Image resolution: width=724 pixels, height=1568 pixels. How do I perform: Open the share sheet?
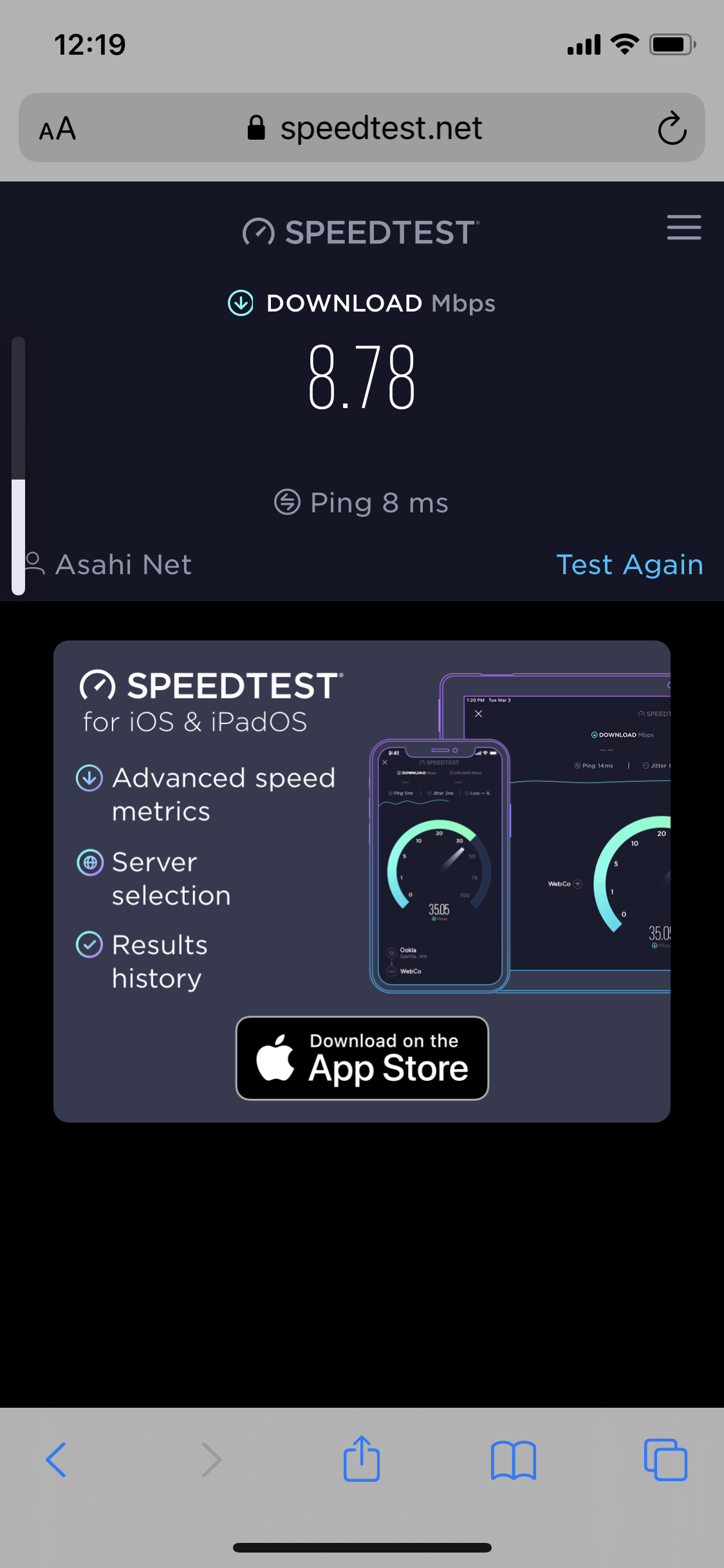[362, 1459]
